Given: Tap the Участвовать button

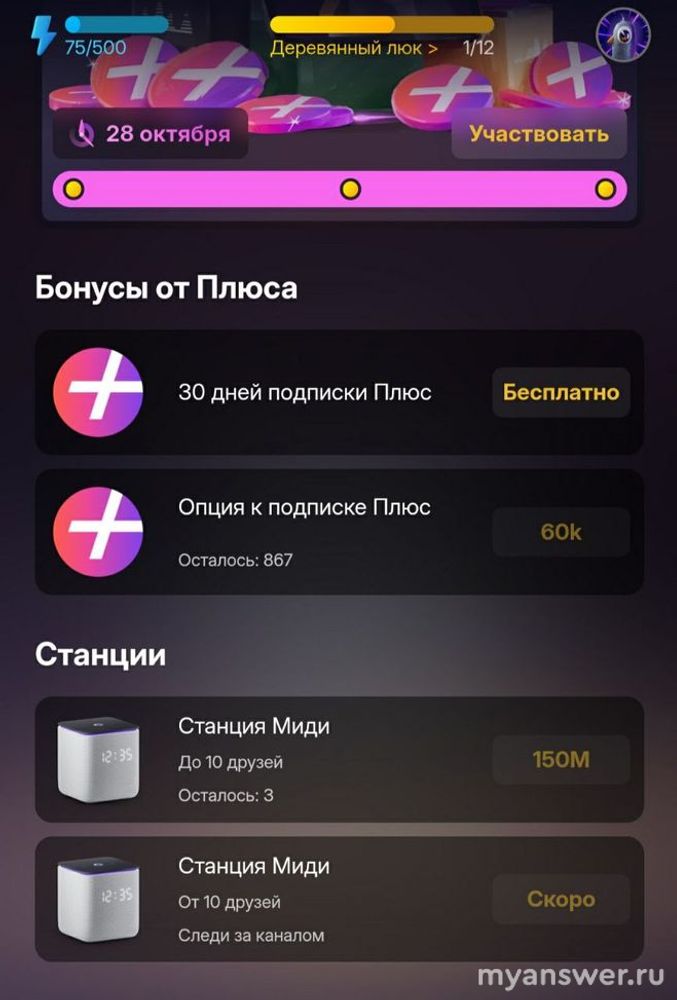Looking at the screenshot, I should [x=539, y=133].
